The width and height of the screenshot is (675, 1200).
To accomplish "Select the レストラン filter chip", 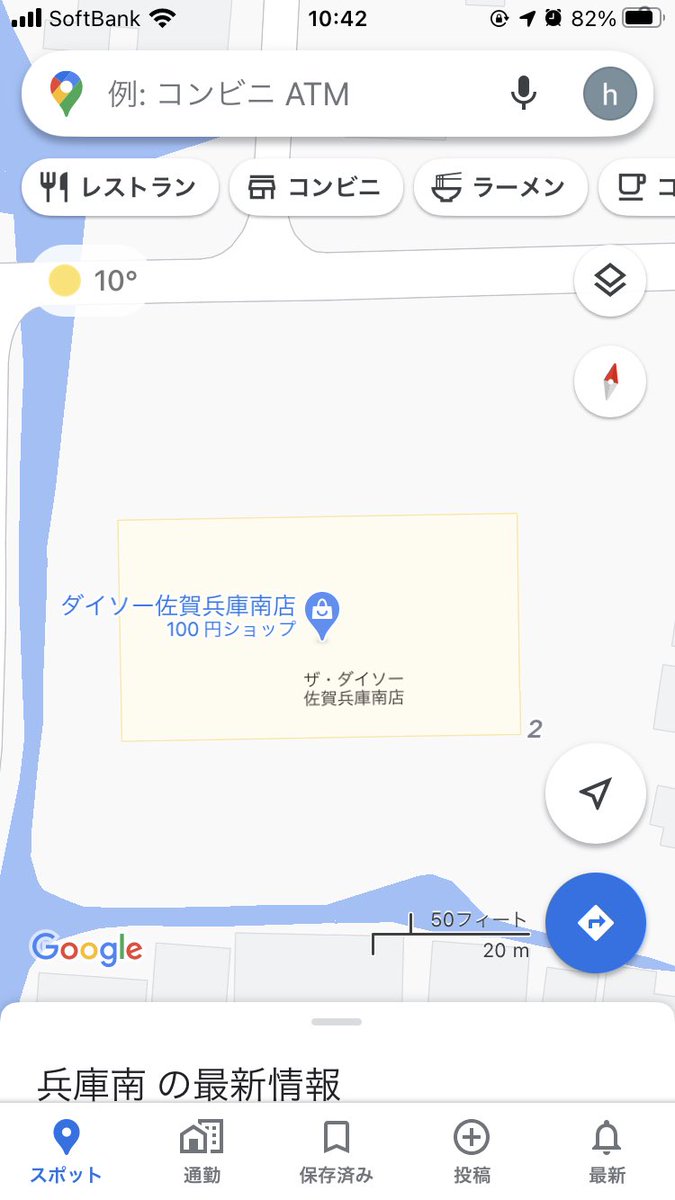I will tap(119, 187).
